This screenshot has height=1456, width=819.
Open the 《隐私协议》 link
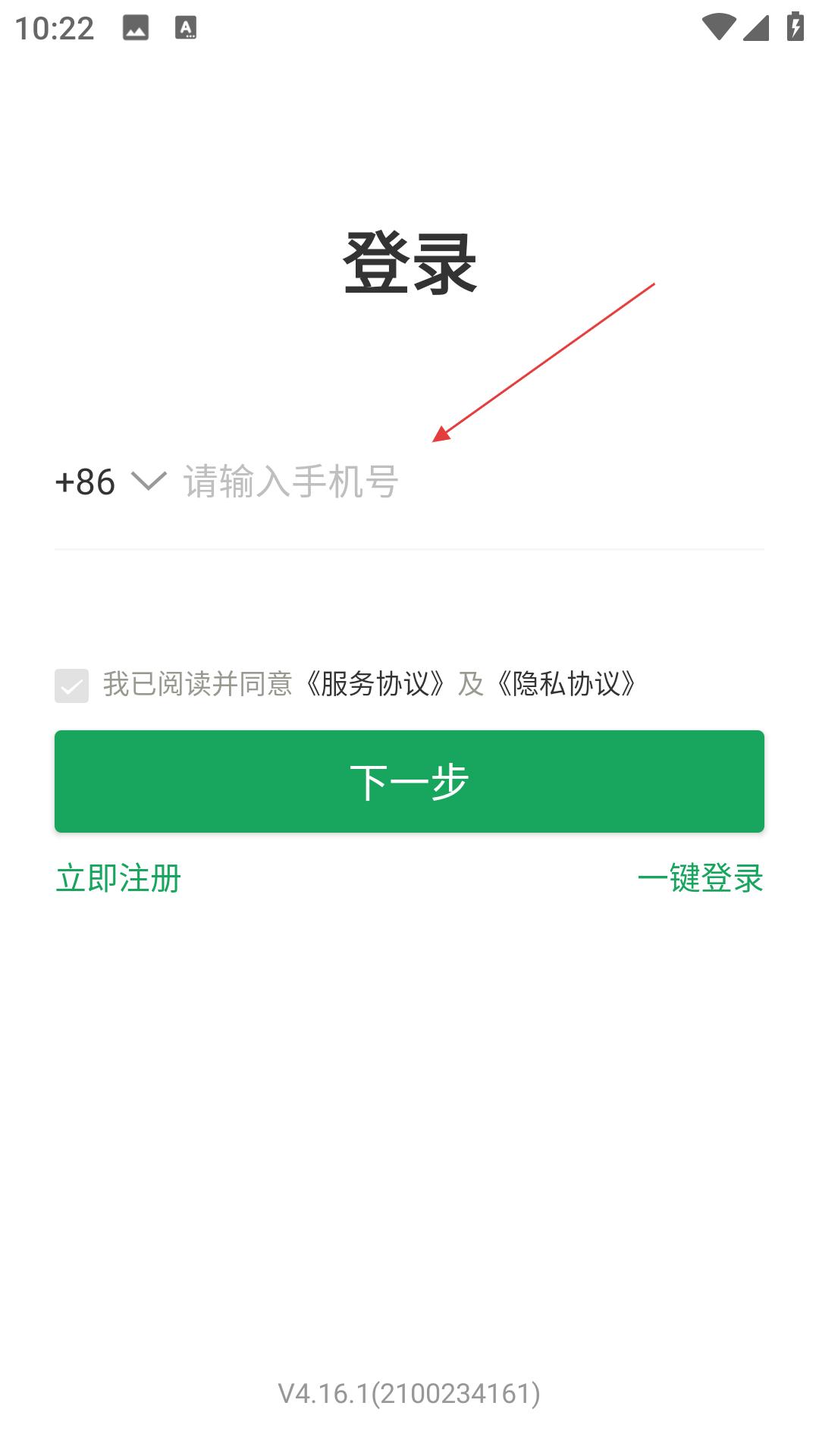click(566, 684)
